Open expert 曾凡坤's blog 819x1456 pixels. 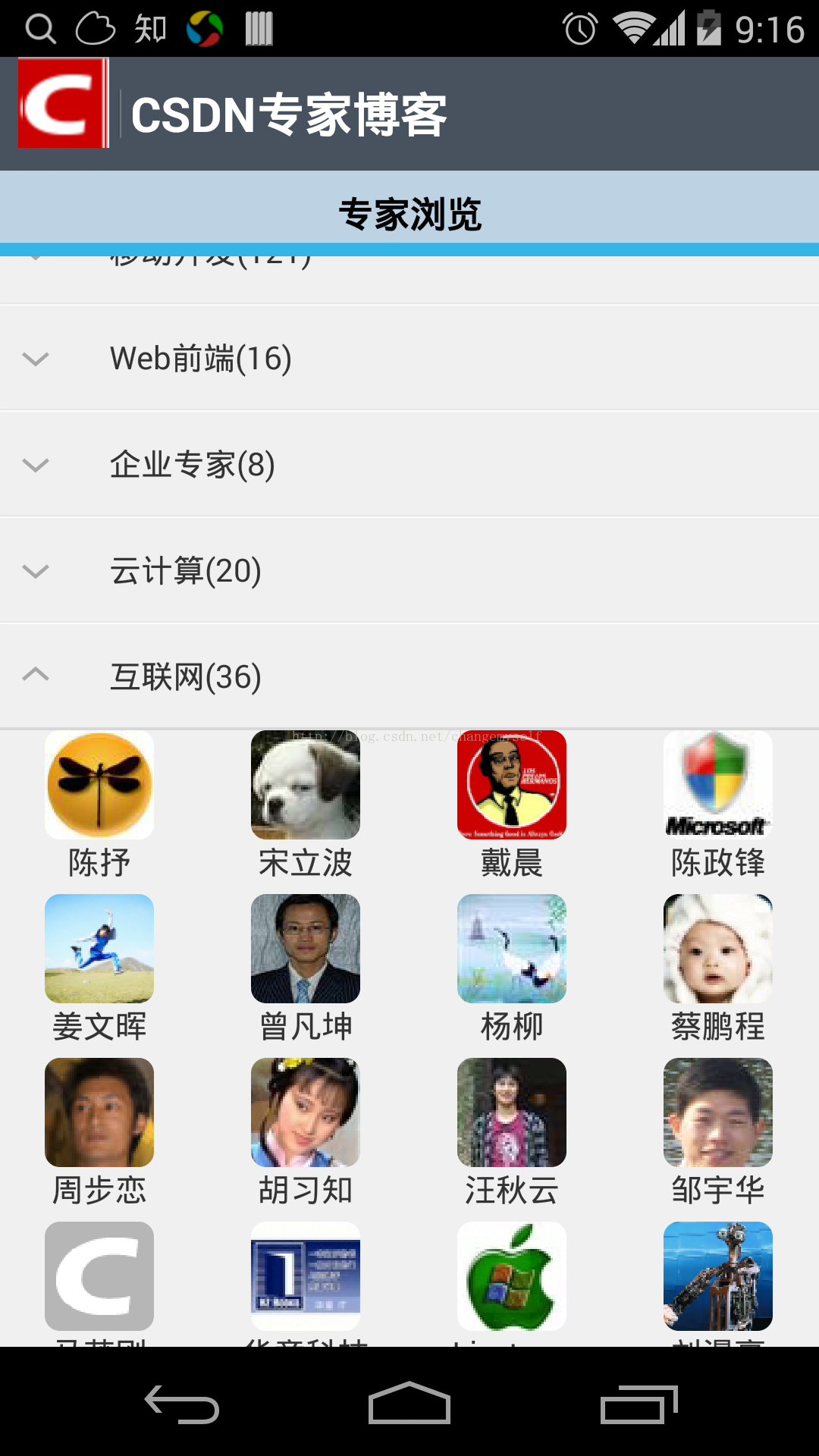click(x=306, y=969)
